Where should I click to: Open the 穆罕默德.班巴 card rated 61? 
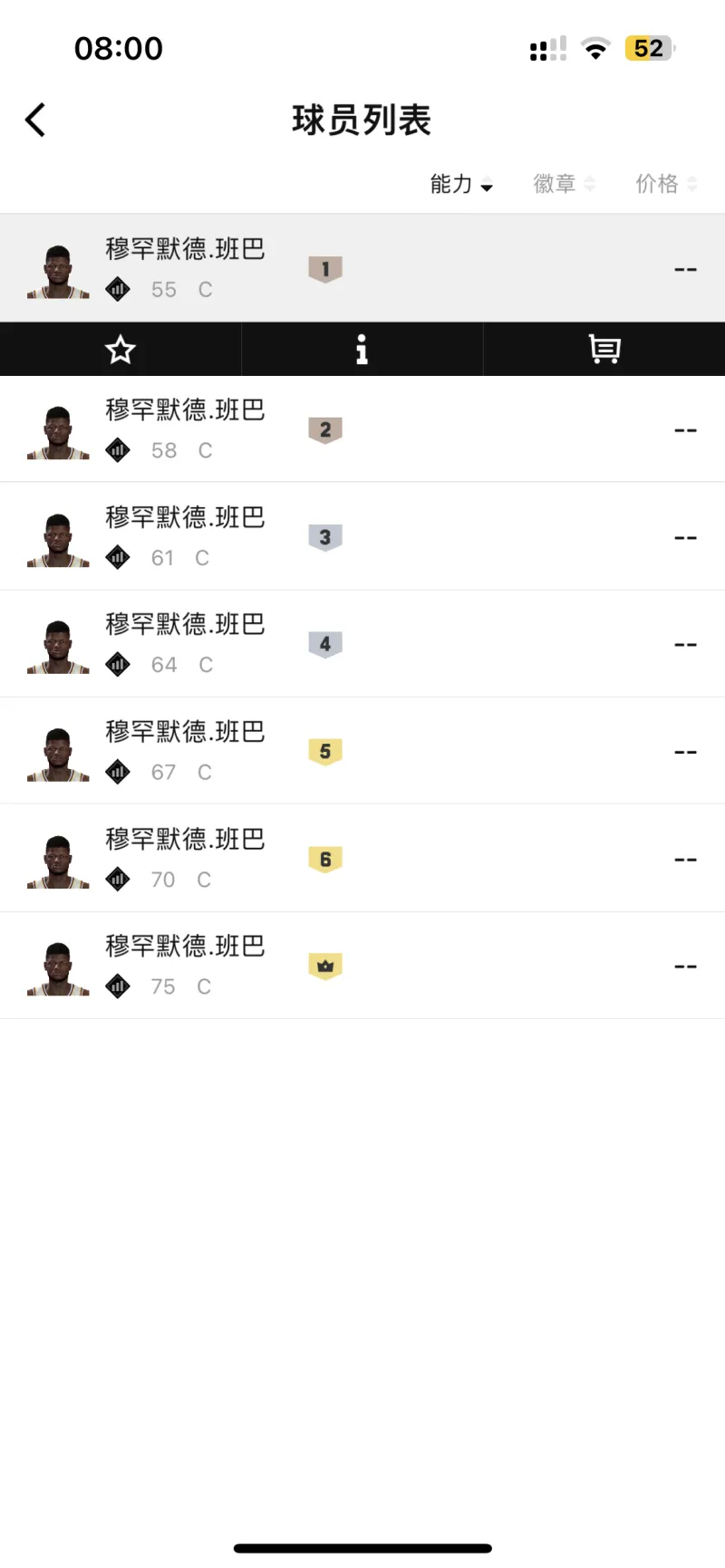362,536
